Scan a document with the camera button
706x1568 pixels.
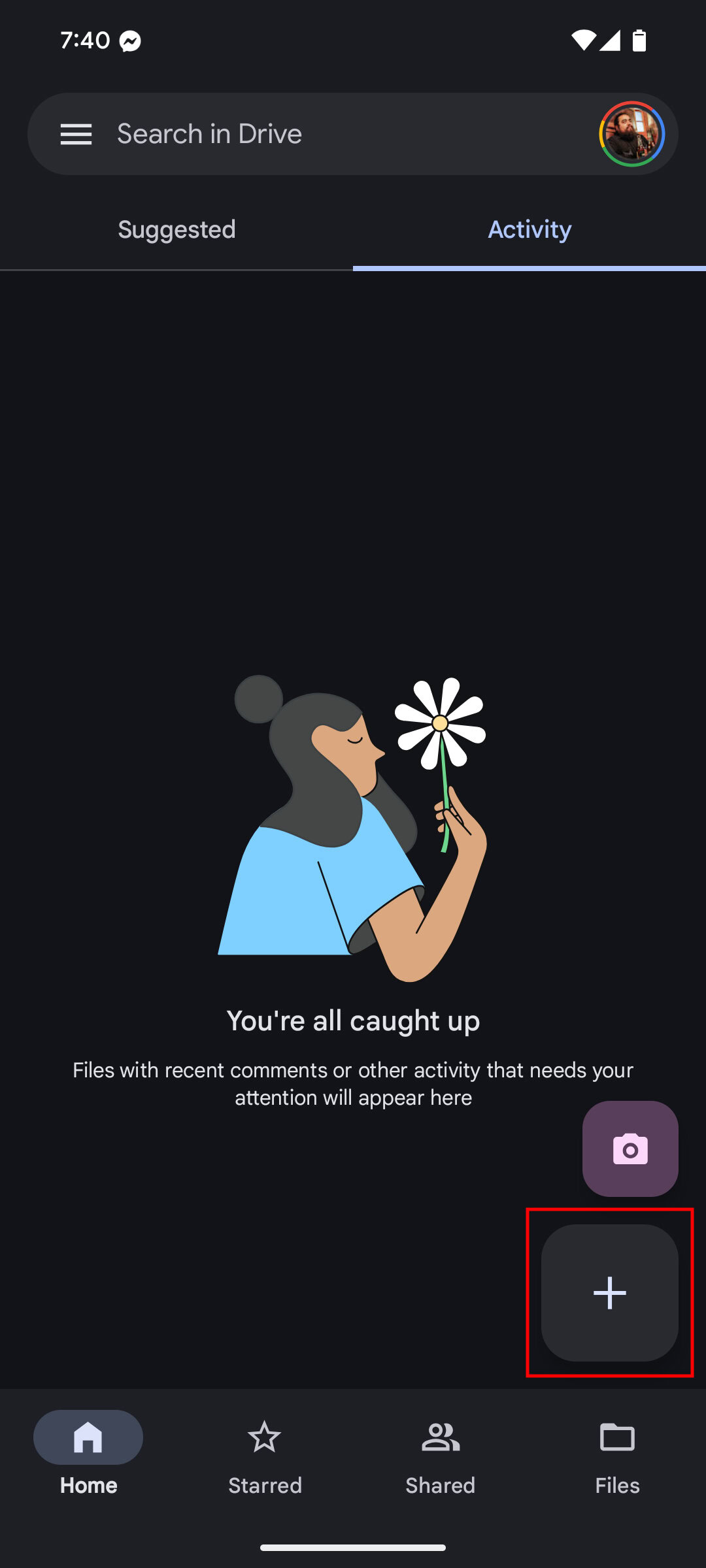(x=630, y=1149)
